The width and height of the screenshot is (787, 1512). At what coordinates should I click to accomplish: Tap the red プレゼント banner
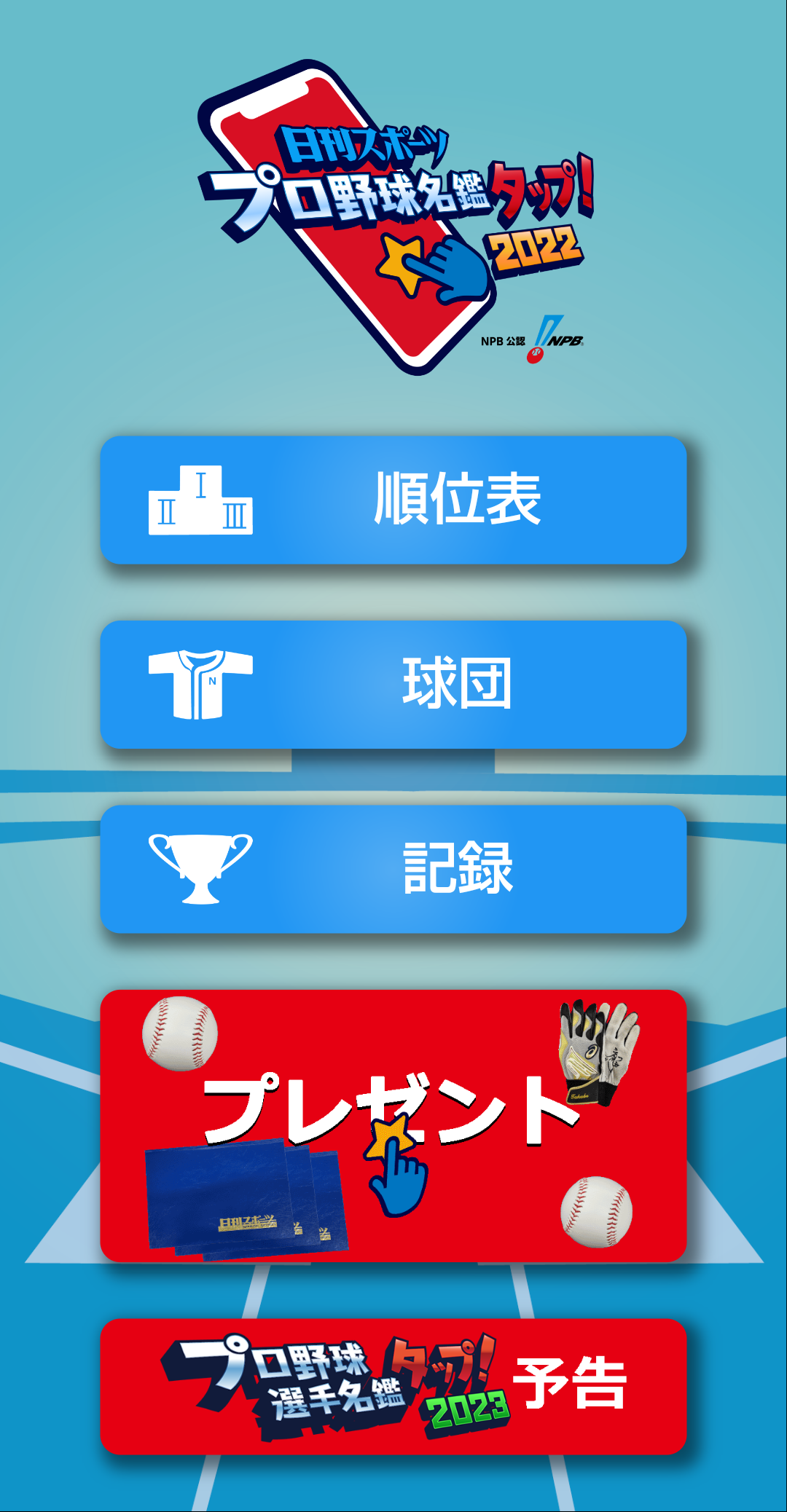tap(393, 1125)
